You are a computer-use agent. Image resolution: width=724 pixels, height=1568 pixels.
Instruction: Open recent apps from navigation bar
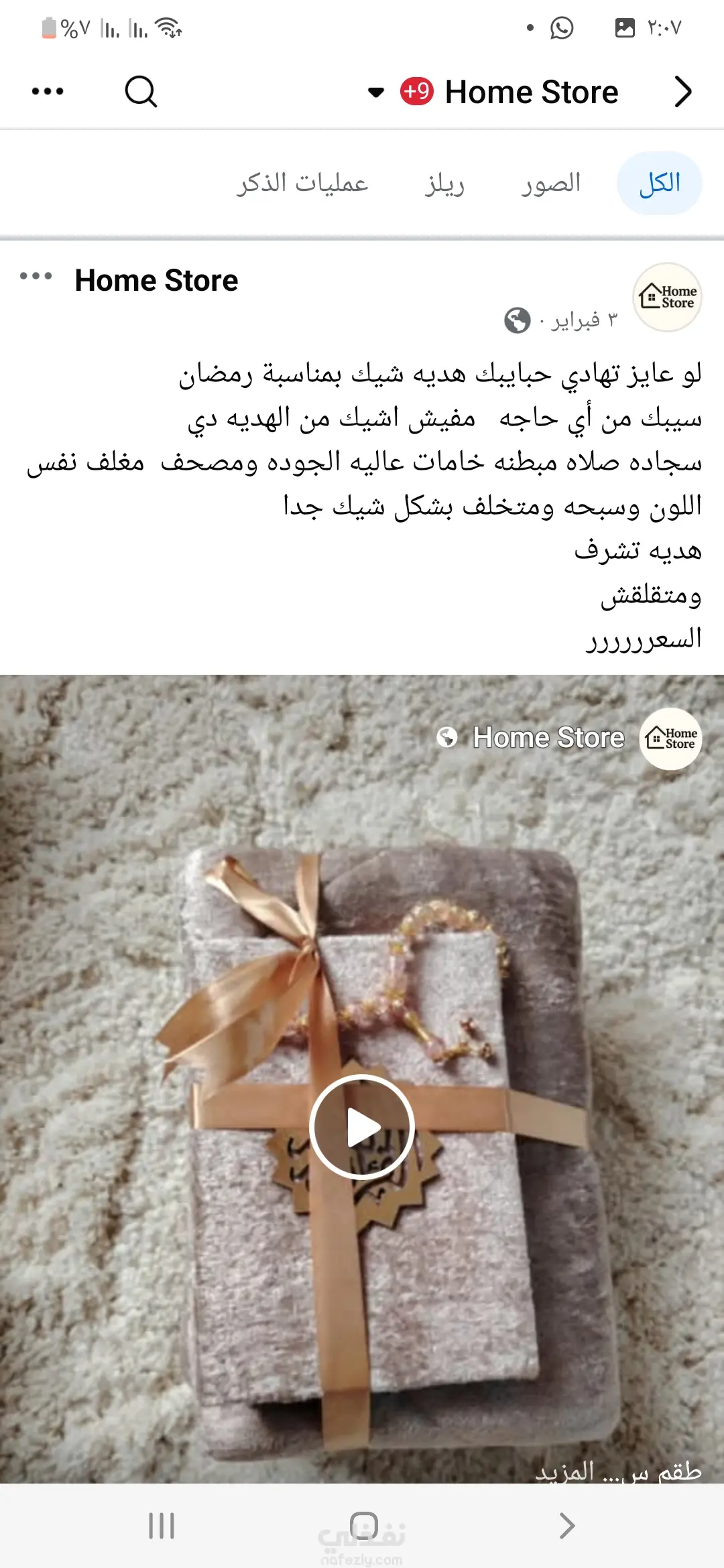[162, 1526]
